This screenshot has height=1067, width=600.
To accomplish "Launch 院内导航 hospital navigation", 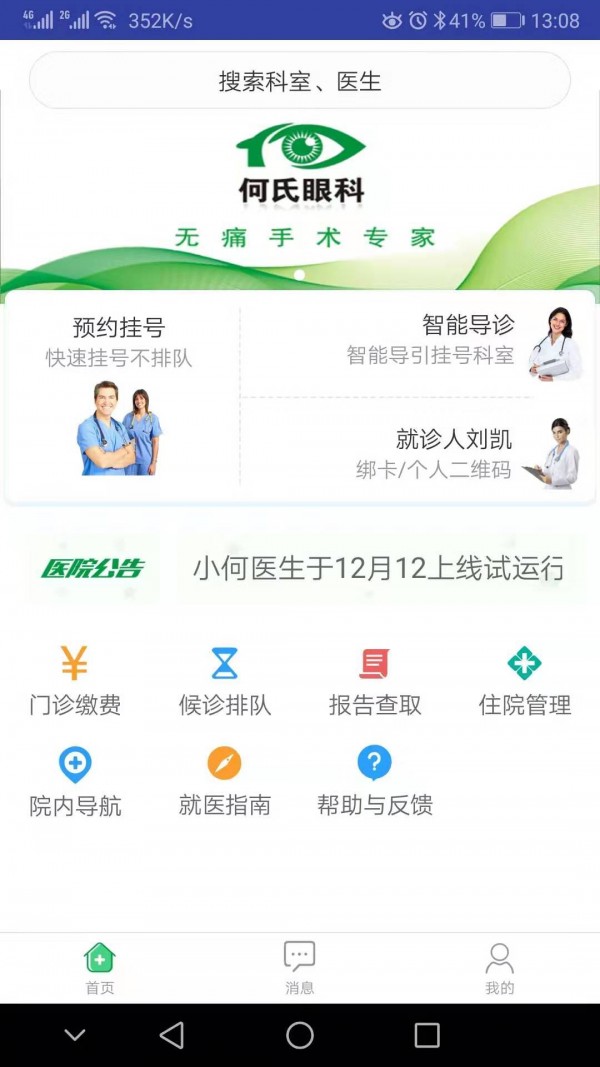I will pyautogui.click(x=75, y=782).
